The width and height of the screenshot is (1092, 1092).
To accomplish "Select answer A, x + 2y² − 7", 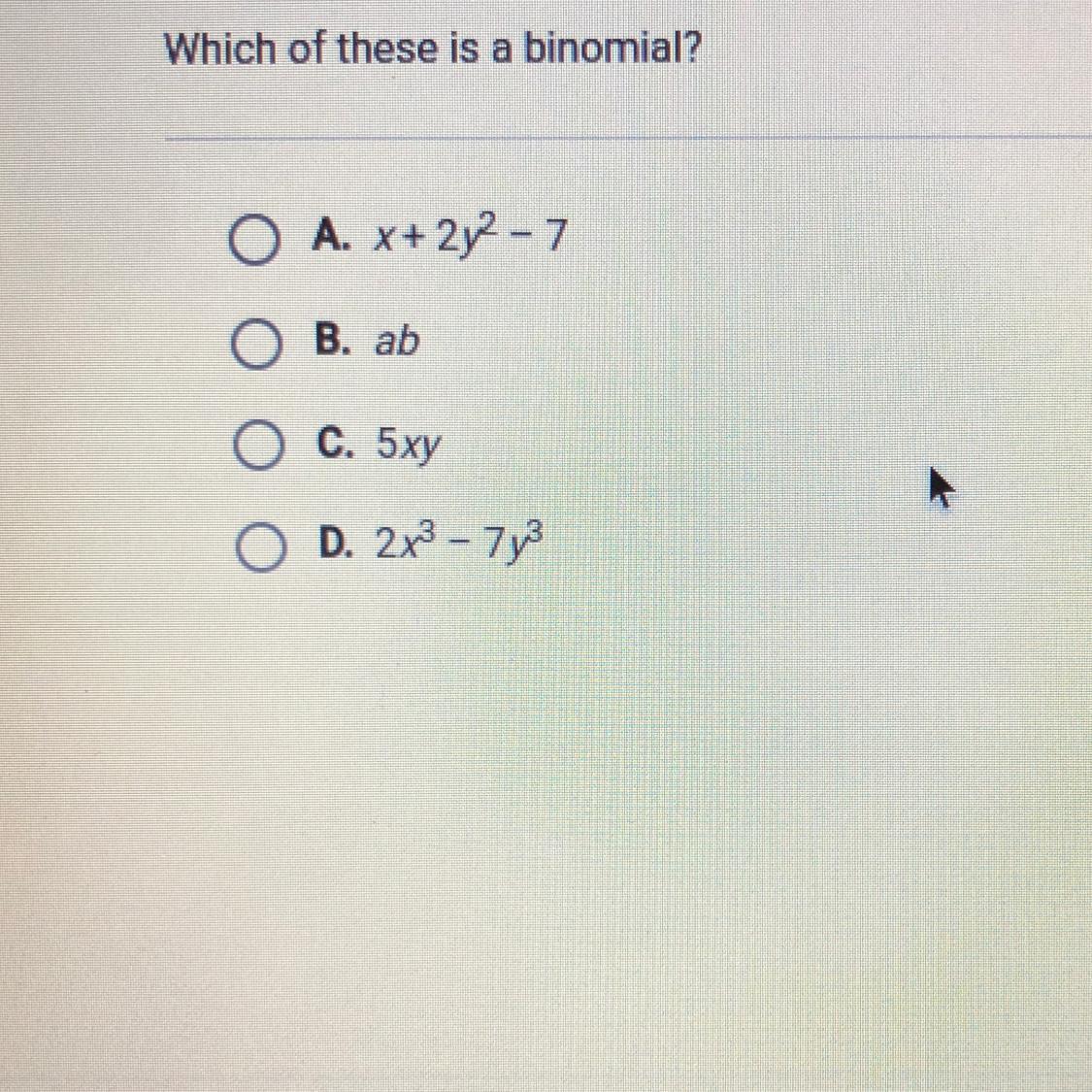I will coord(255,240).
